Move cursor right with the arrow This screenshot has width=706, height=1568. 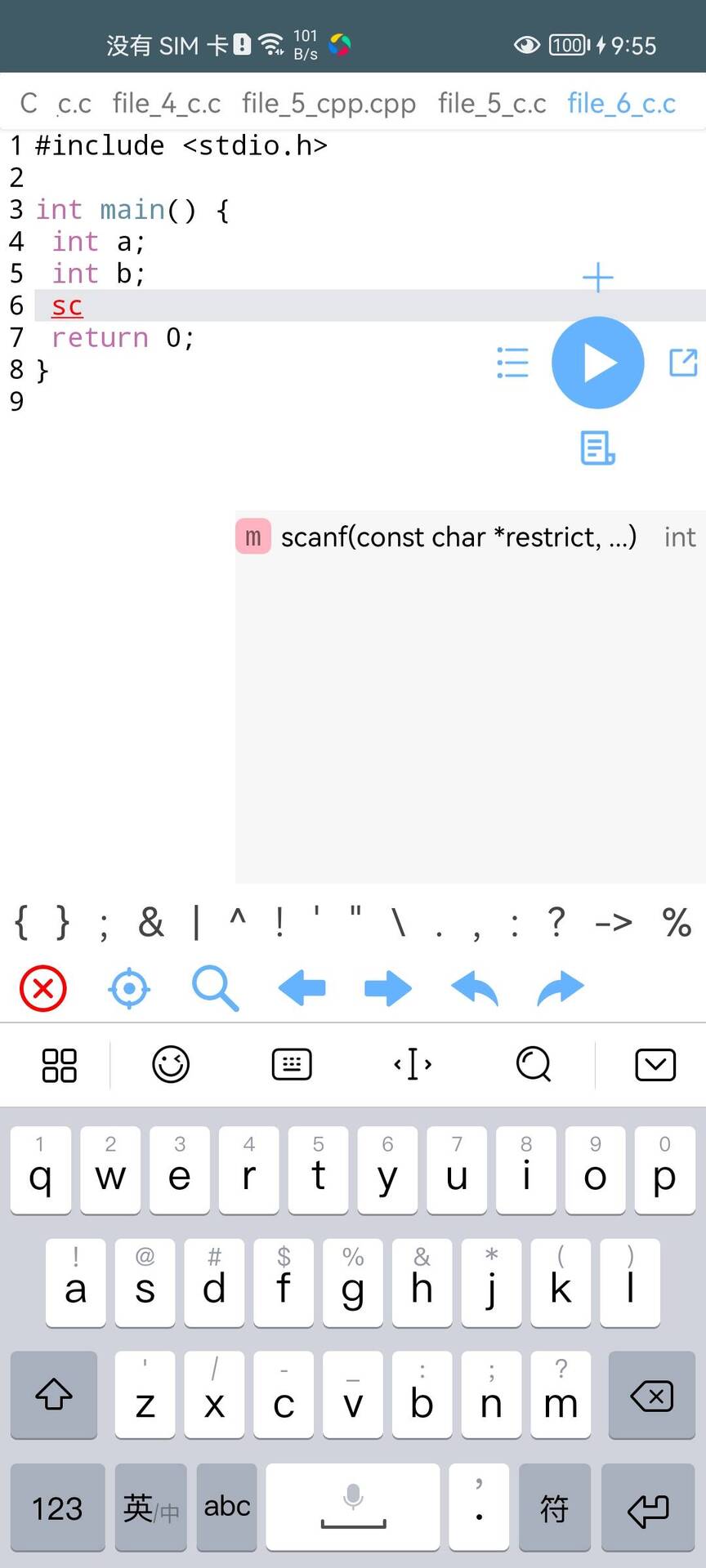[x=387, y=988]
